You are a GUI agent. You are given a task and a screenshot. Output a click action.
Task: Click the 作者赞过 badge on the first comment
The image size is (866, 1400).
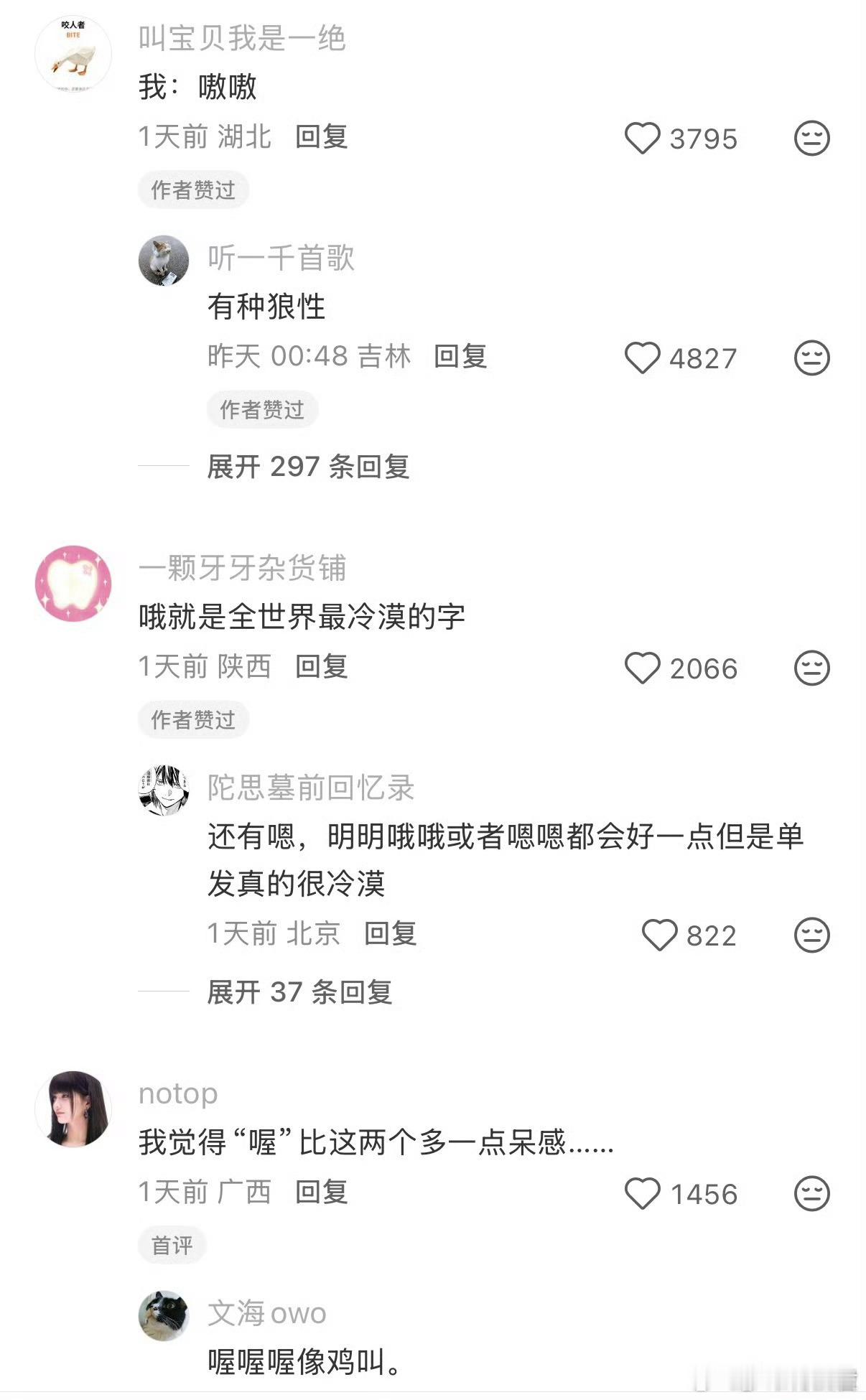(x=192, y=190)
